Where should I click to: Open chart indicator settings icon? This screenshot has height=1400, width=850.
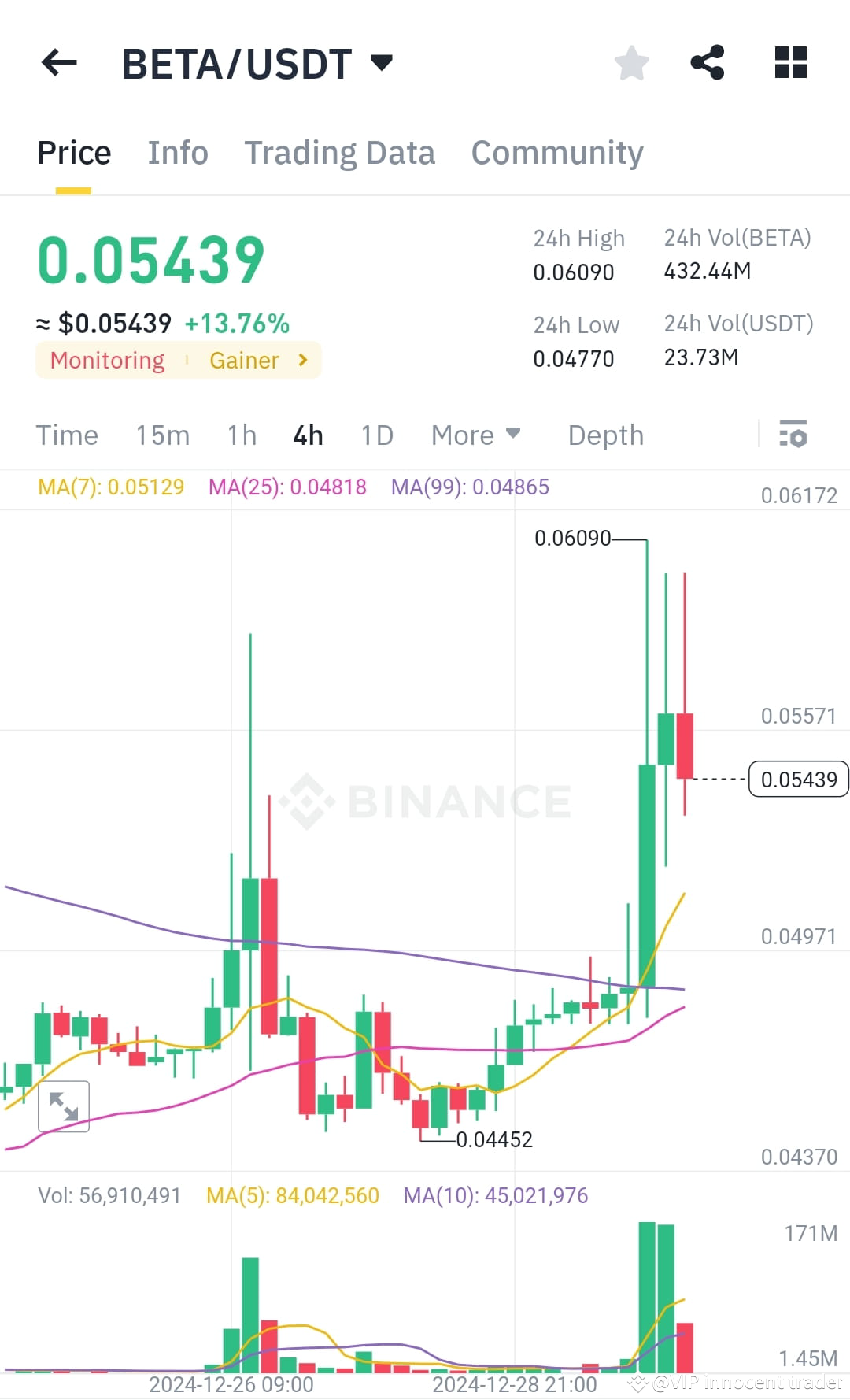(x=793, y=435)
